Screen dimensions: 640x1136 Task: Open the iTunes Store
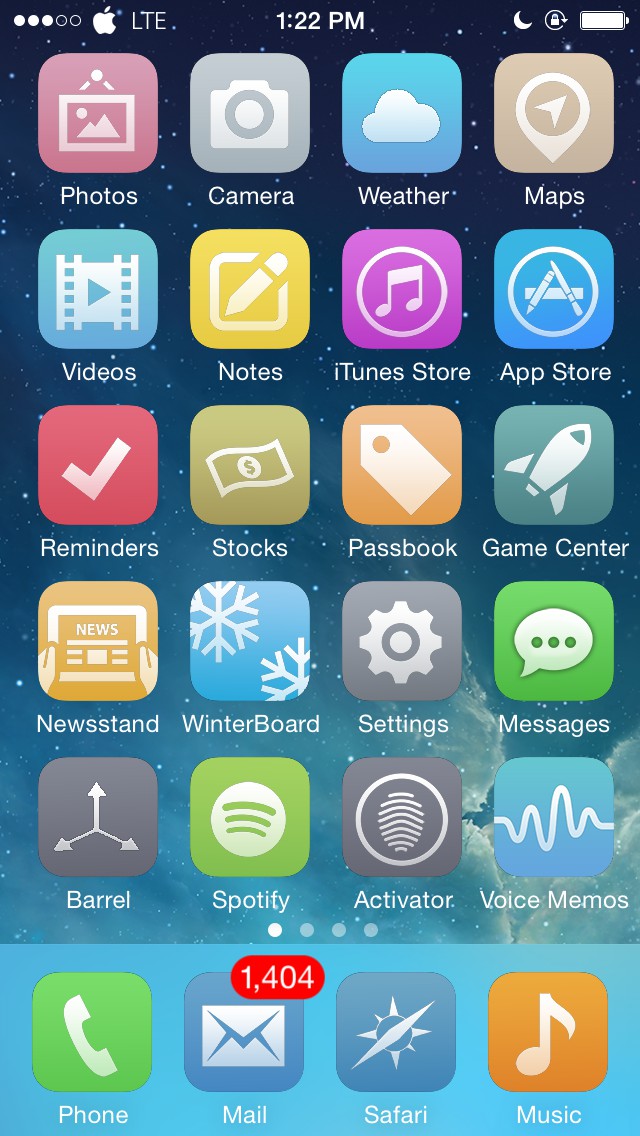[x=402, y=289]
